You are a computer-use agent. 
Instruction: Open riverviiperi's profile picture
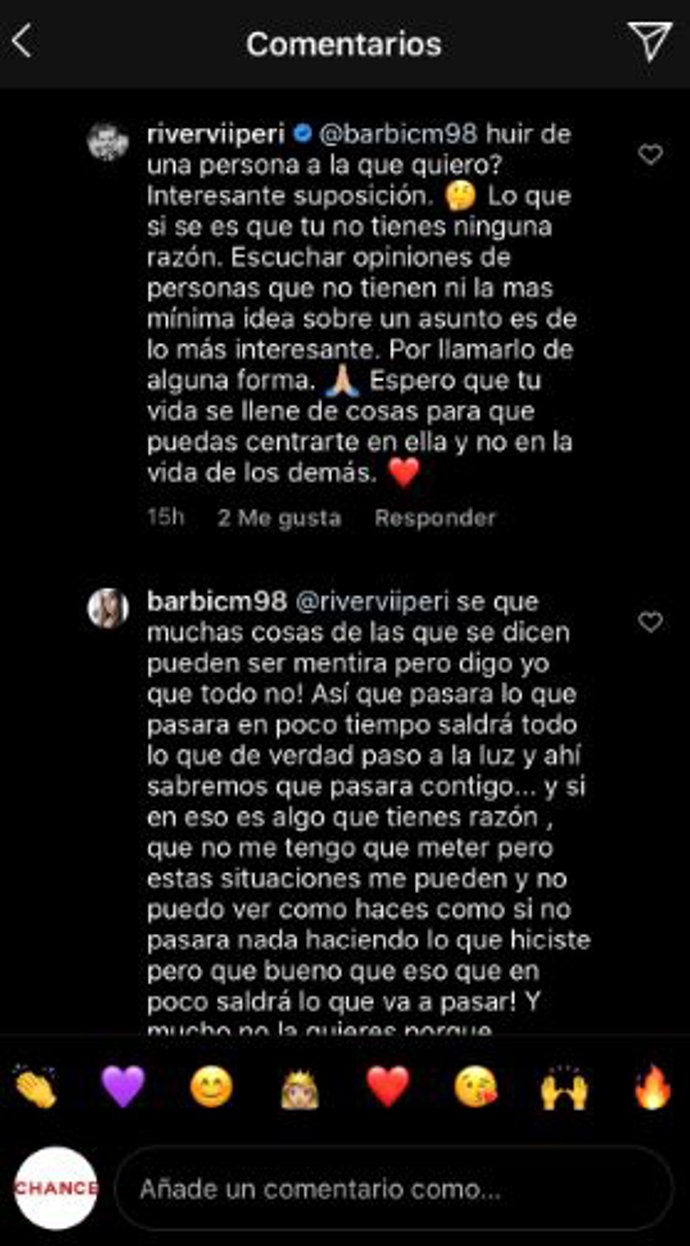pos(108,142)
